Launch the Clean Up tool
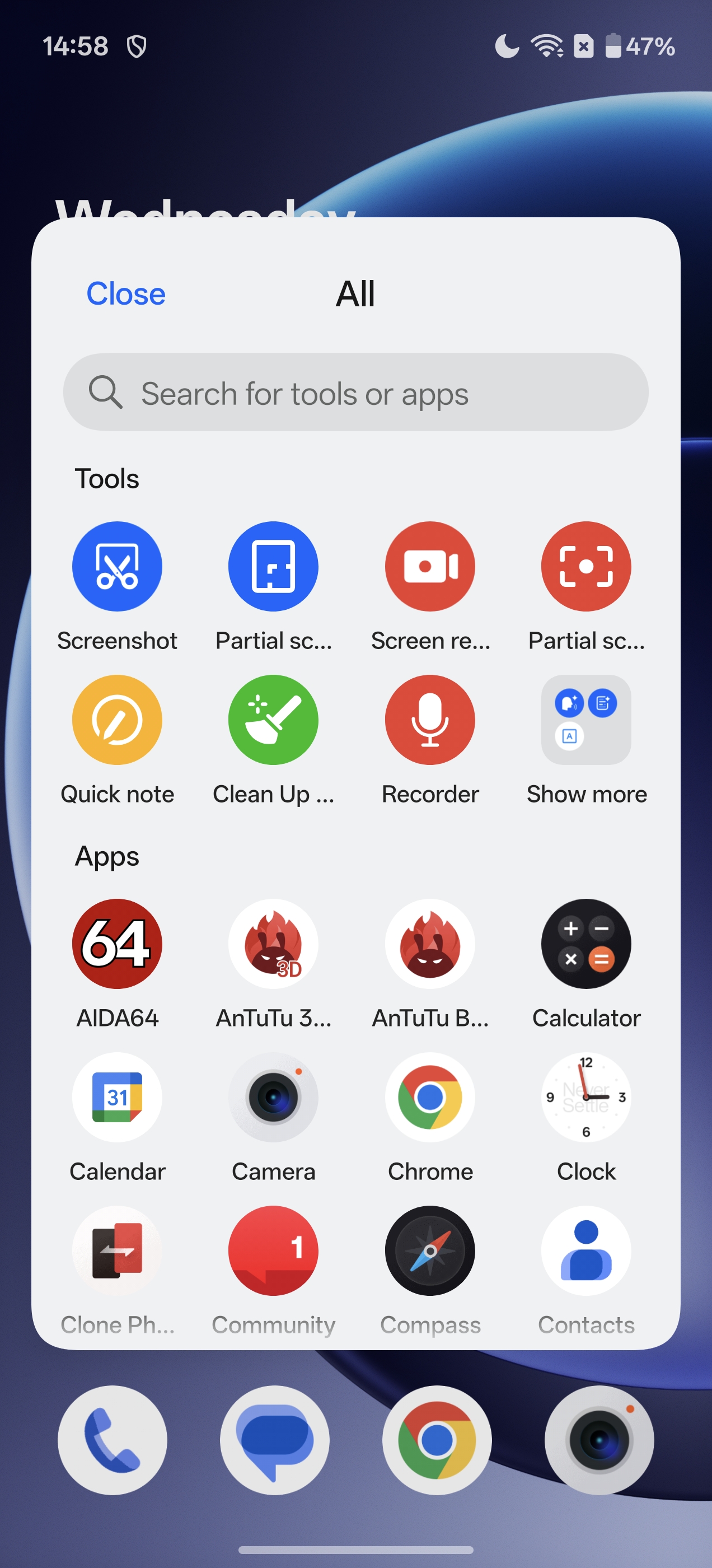Image resolution: width=712 pixels, height=1568 pixels. click(273, 720)
